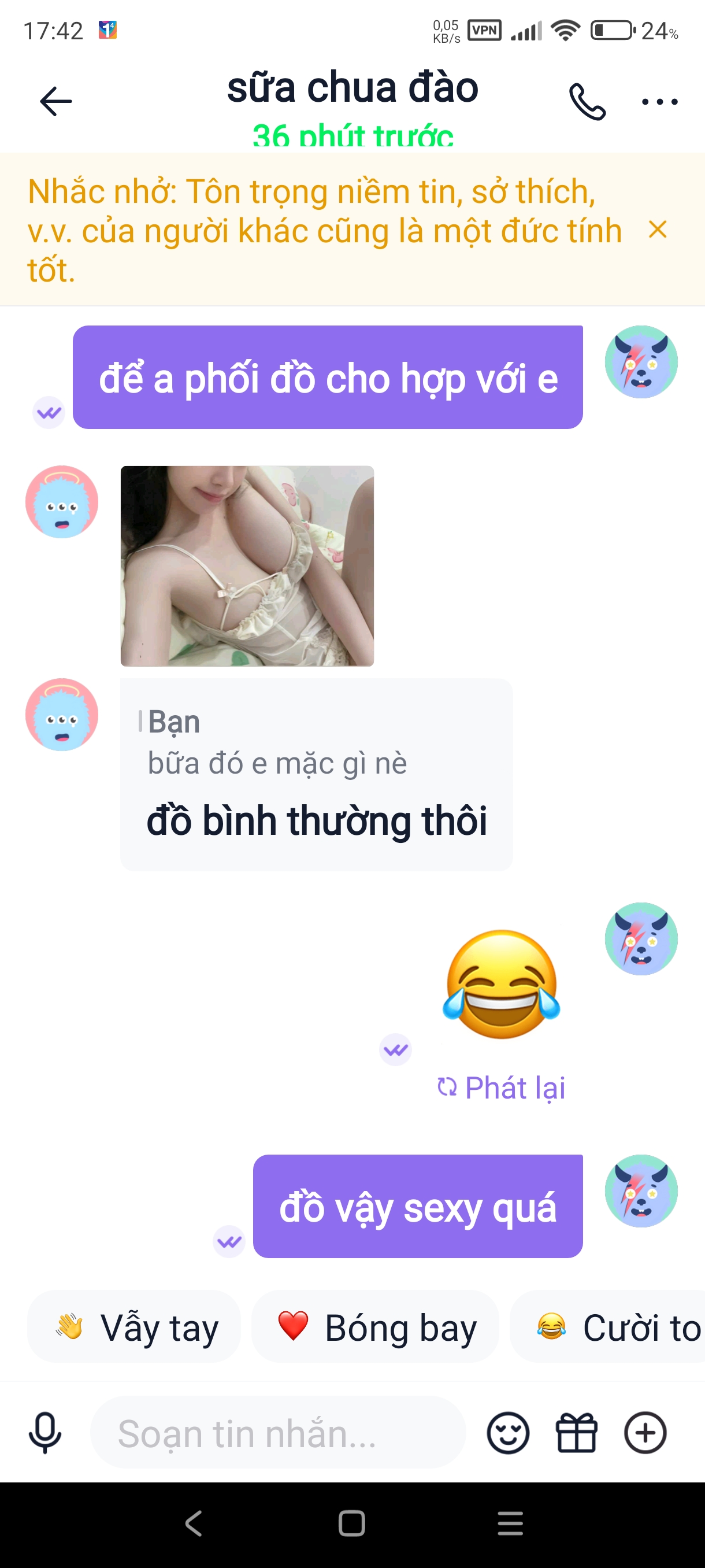The width and height of the screenshot is (705, 1568).
Task: Open the contact's avatar beside the photo
Action: 61,502
